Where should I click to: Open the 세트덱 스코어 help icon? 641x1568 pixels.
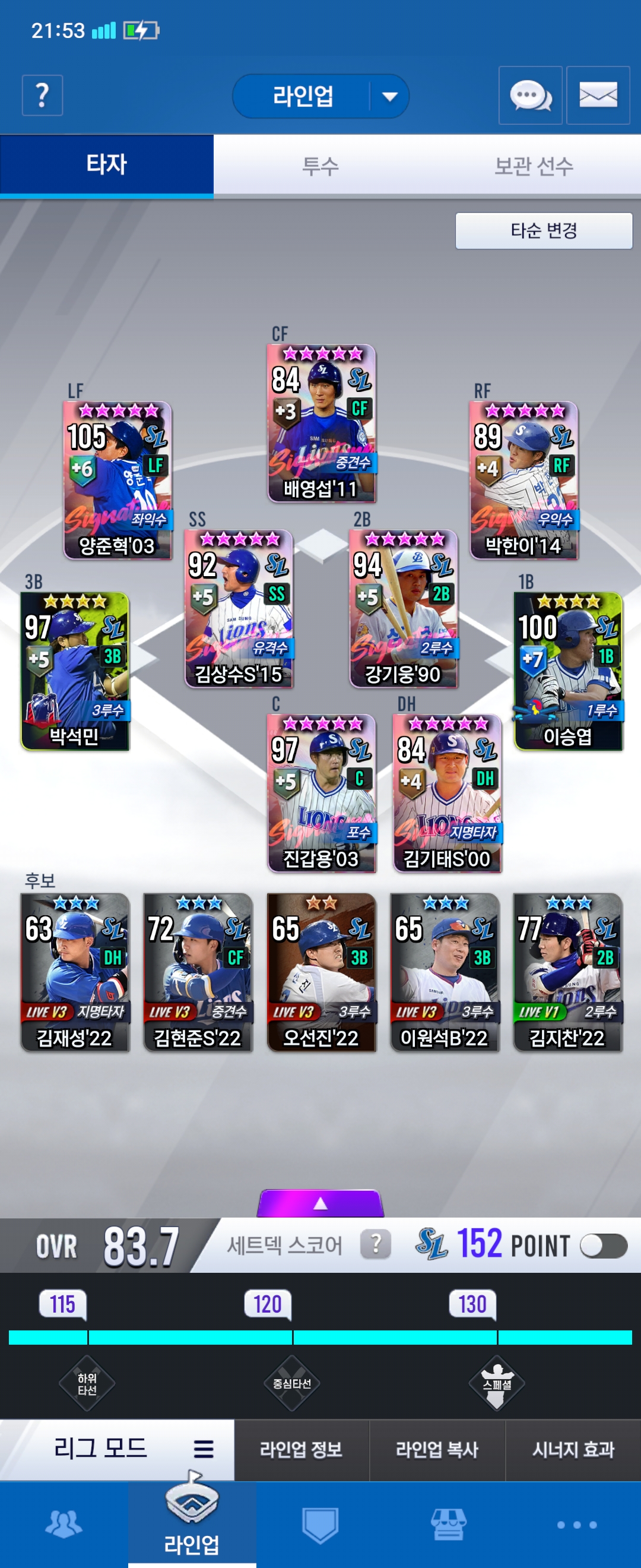tap(375, 1244)
